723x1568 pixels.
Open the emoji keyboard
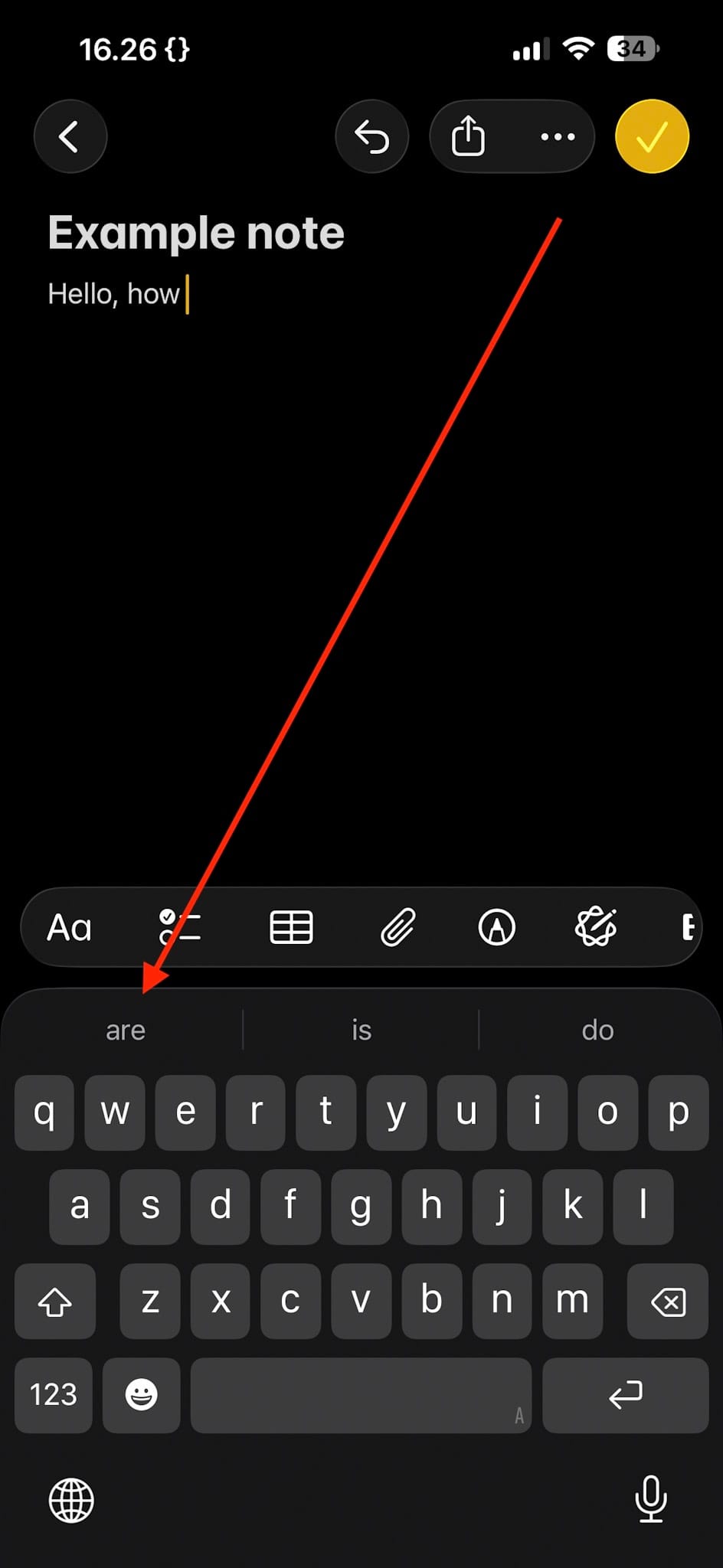point(142,1395)
